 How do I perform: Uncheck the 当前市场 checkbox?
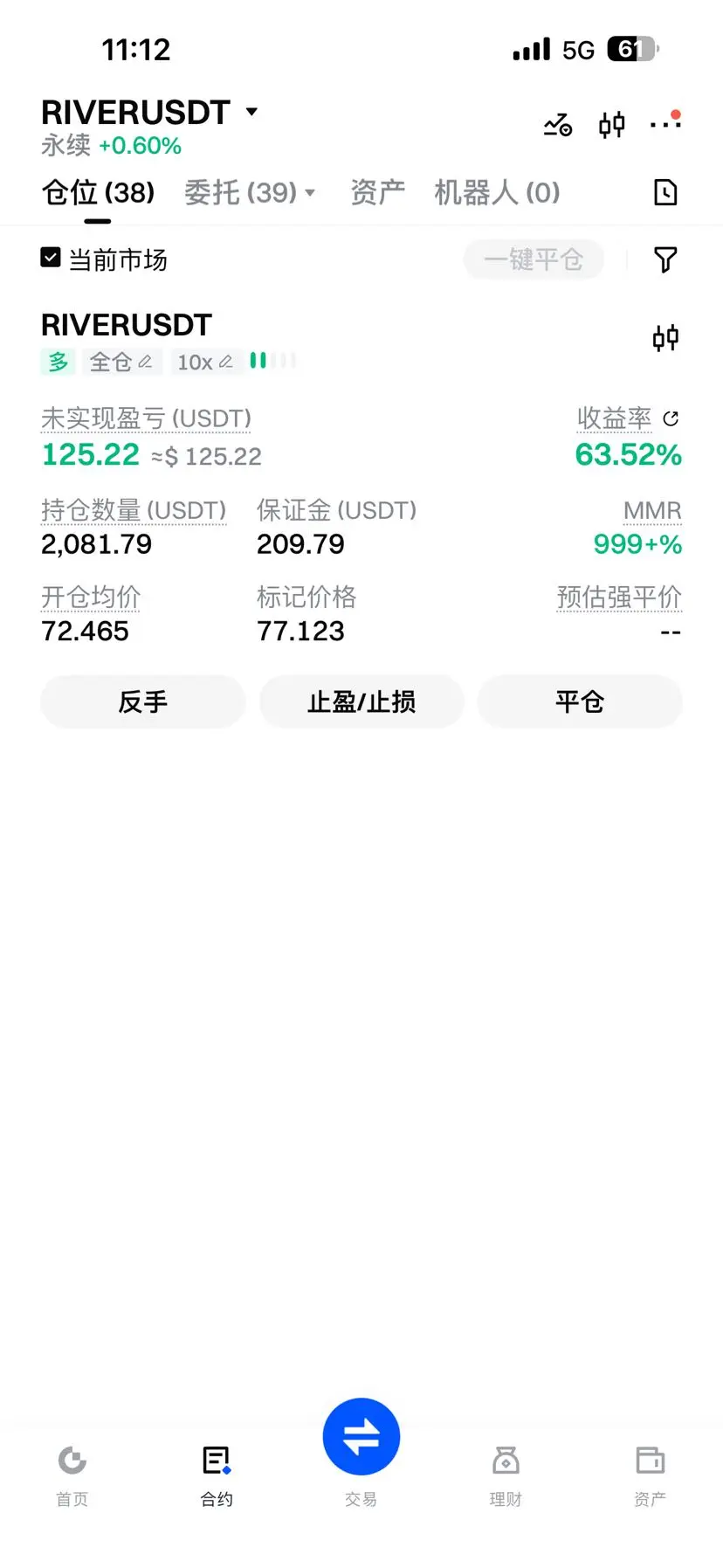(x=51, y=258)
